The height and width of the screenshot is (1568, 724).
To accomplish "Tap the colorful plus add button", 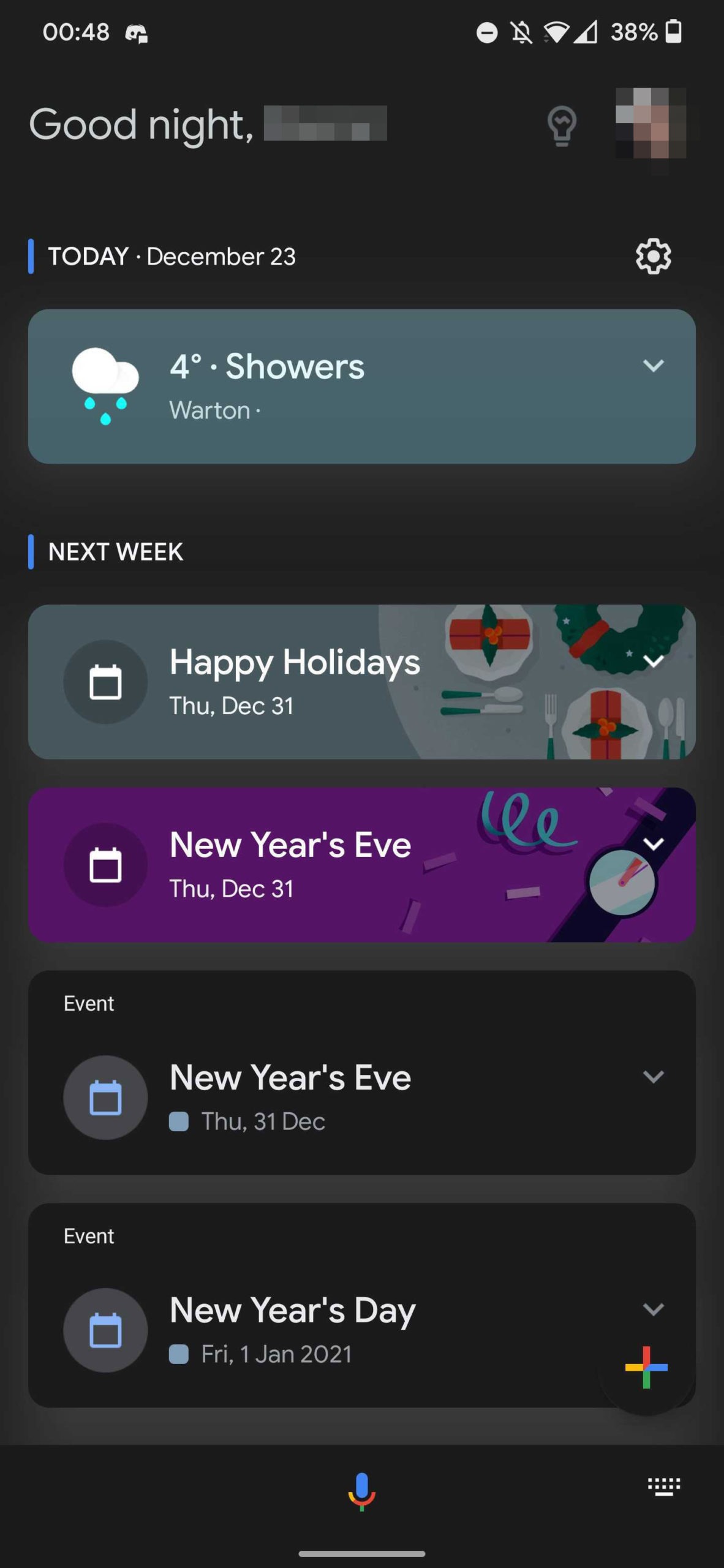I will [646, 1367].
